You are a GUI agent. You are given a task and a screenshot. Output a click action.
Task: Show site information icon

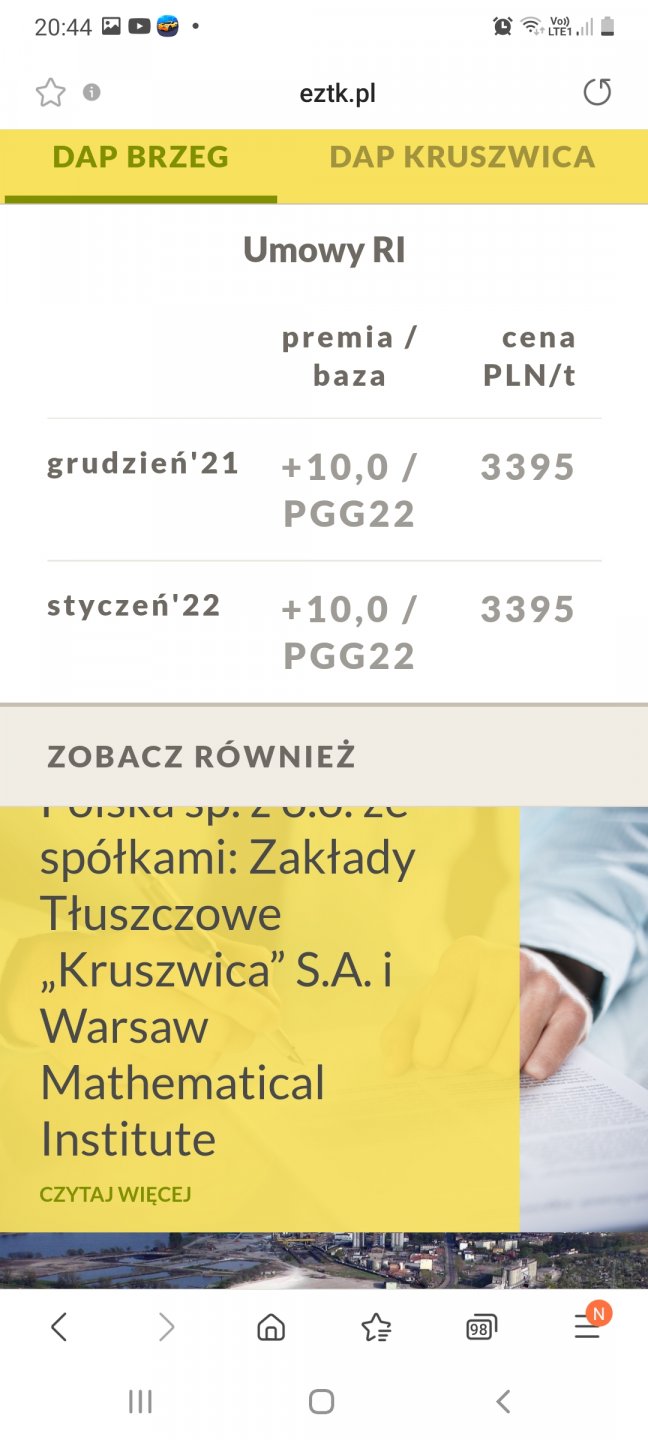click(x=92, y=93)
